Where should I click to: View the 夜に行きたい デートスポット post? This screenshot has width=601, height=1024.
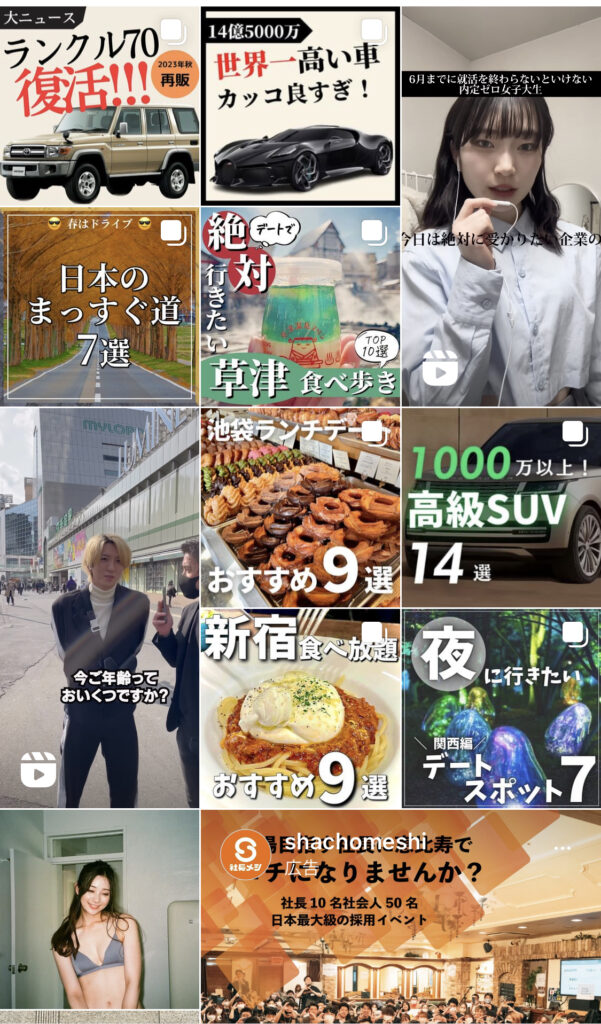[x=501, y=708]
